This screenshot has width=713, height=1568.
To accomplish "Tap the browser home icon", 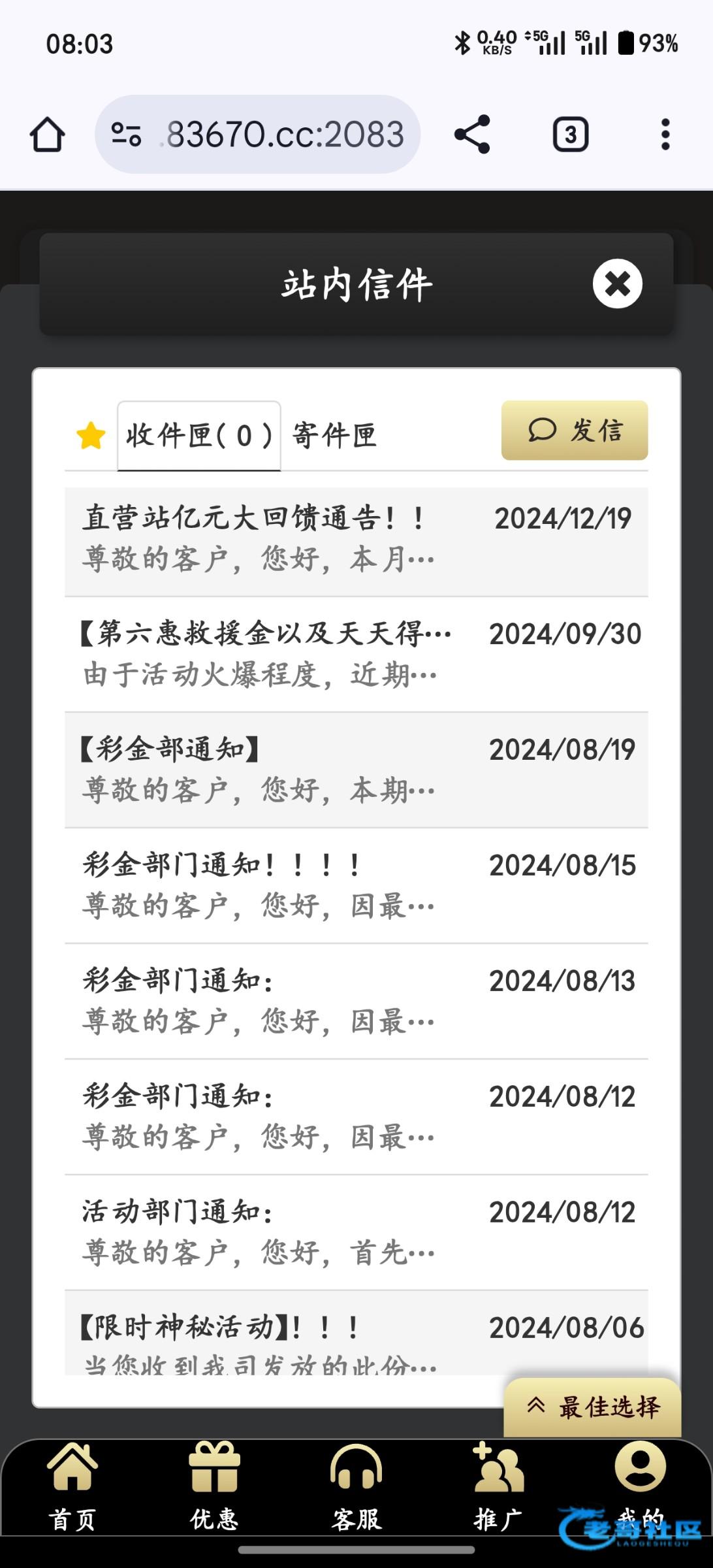I will coord(48,135).
